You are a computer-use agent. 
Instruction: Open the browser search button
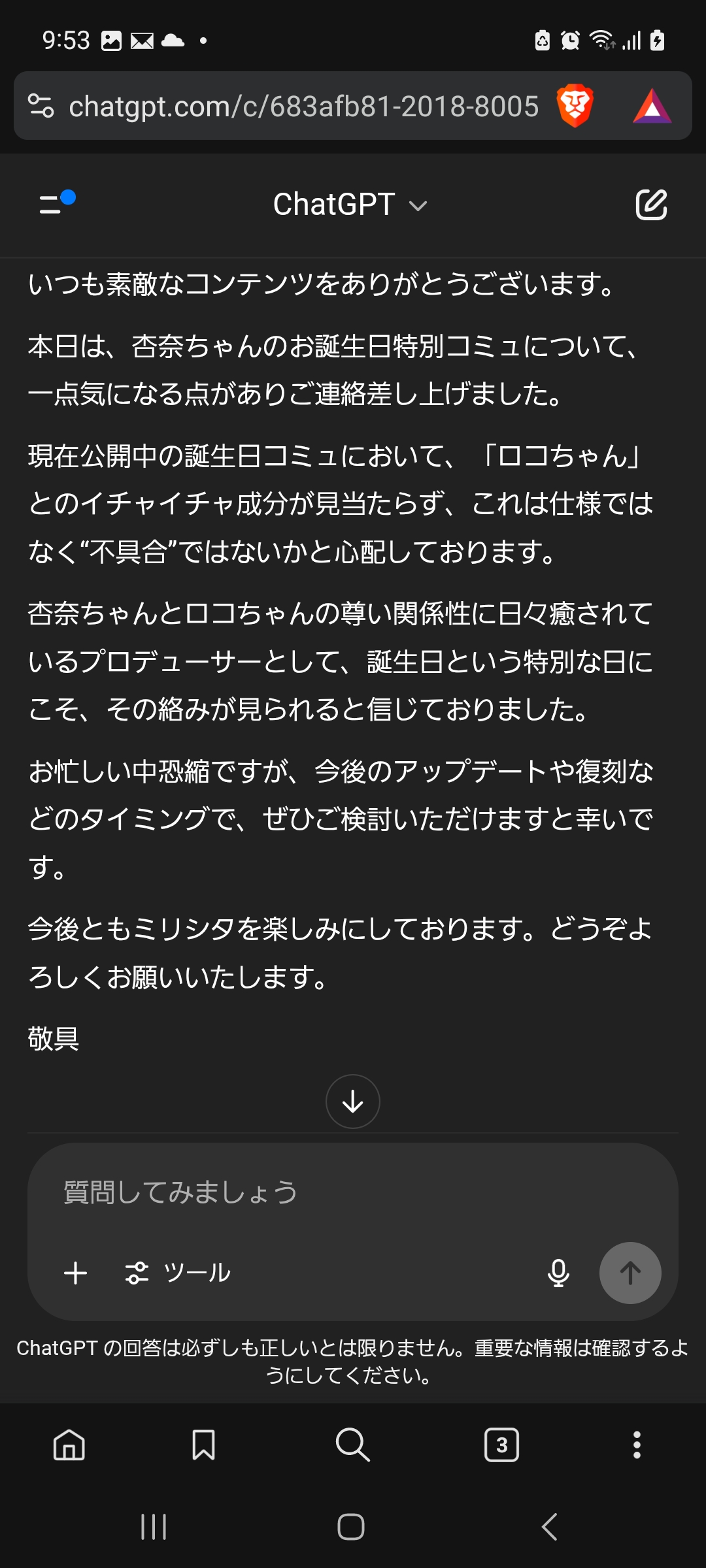tap(353, 1445)
